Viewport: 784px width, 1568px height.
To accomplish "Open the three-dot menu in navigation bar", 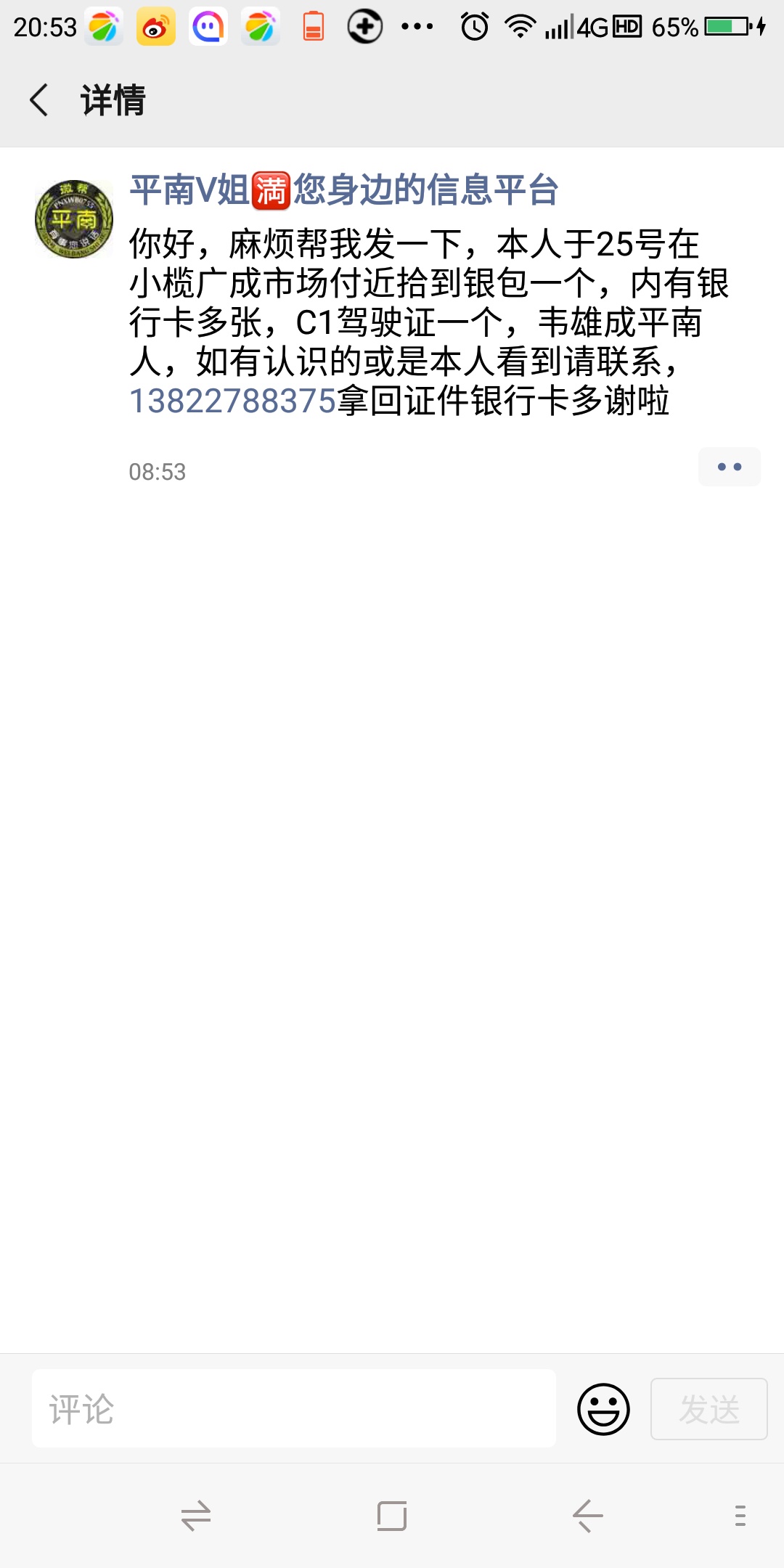I will (740, 1516).
